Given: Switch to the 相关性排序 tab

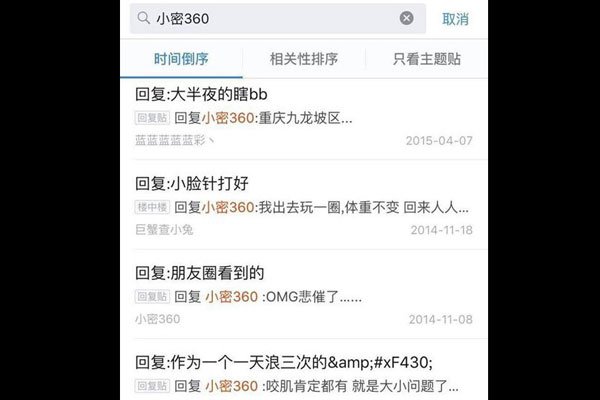Looking at the screenshot, I should tap(303, 59).
